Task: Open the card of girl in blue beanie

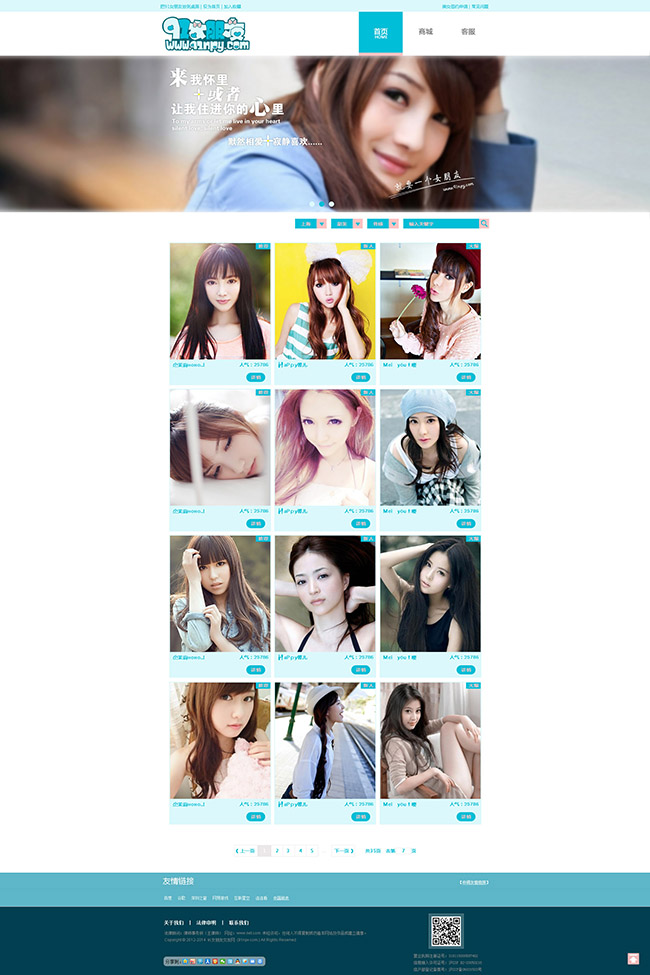Action: pos(430,447)
